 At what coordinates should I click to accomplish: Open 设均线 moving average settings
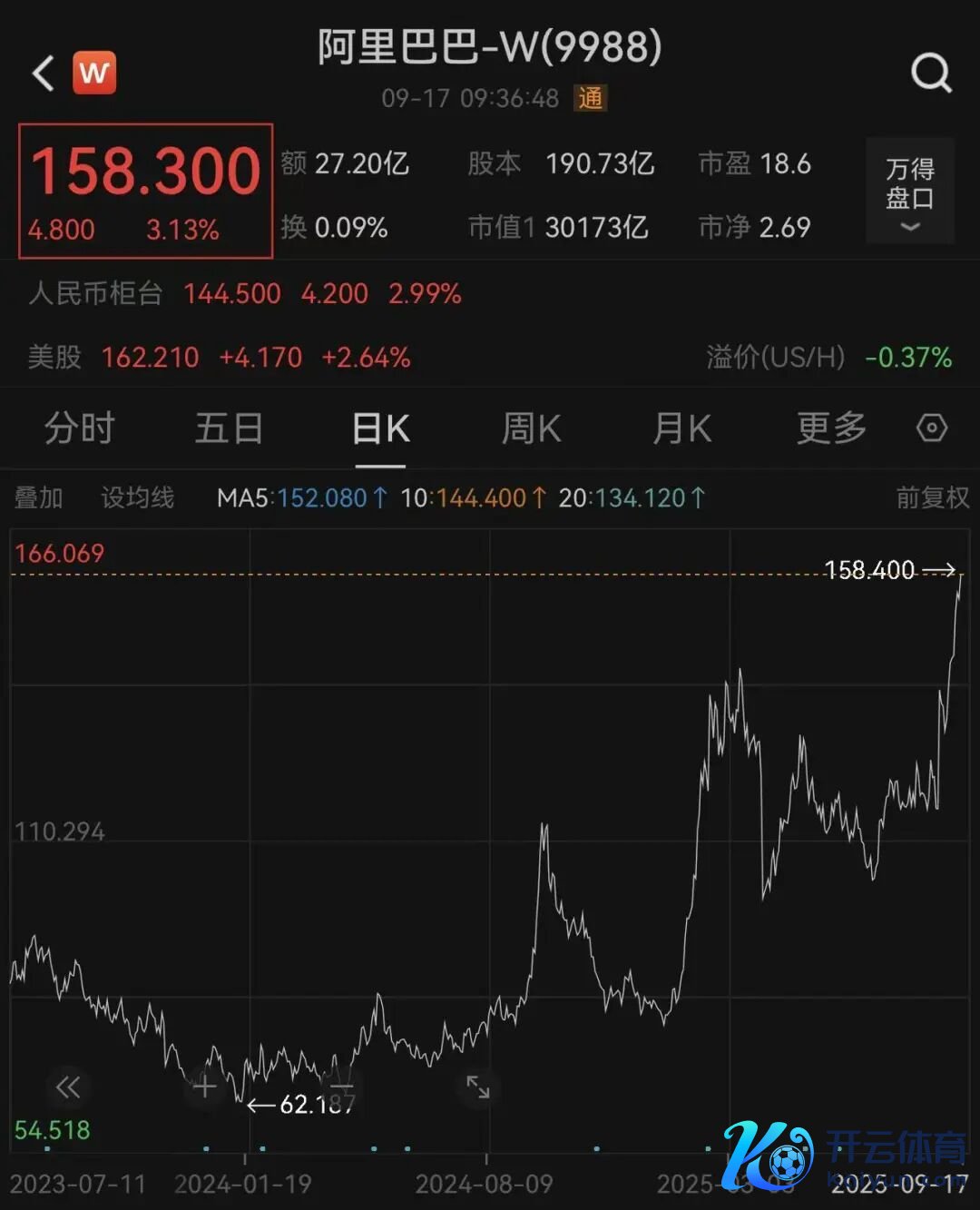137,497
